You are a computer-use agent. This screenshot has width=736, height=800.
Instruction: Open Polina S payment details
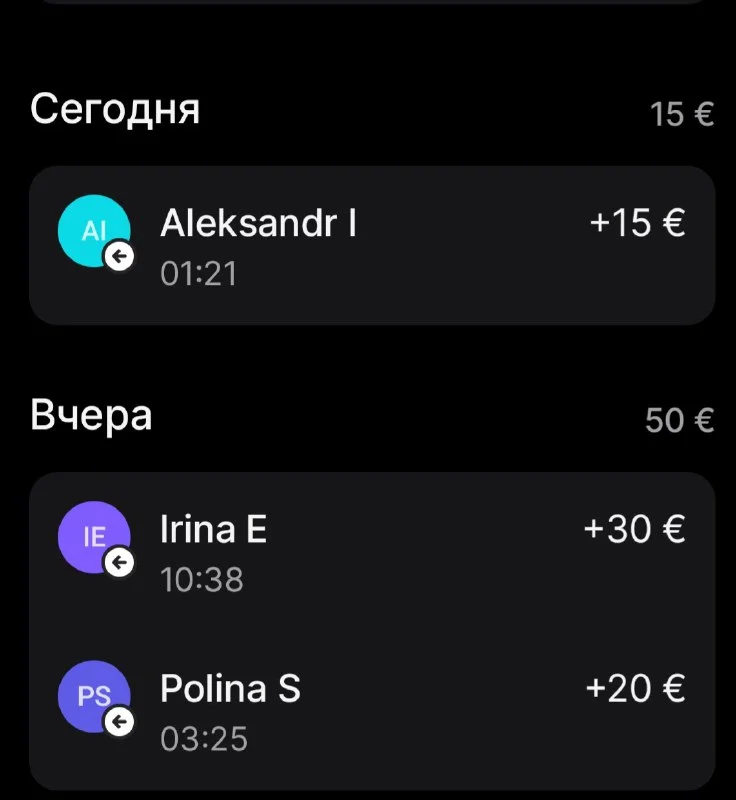pyautogui.click(x=370, y=710)
